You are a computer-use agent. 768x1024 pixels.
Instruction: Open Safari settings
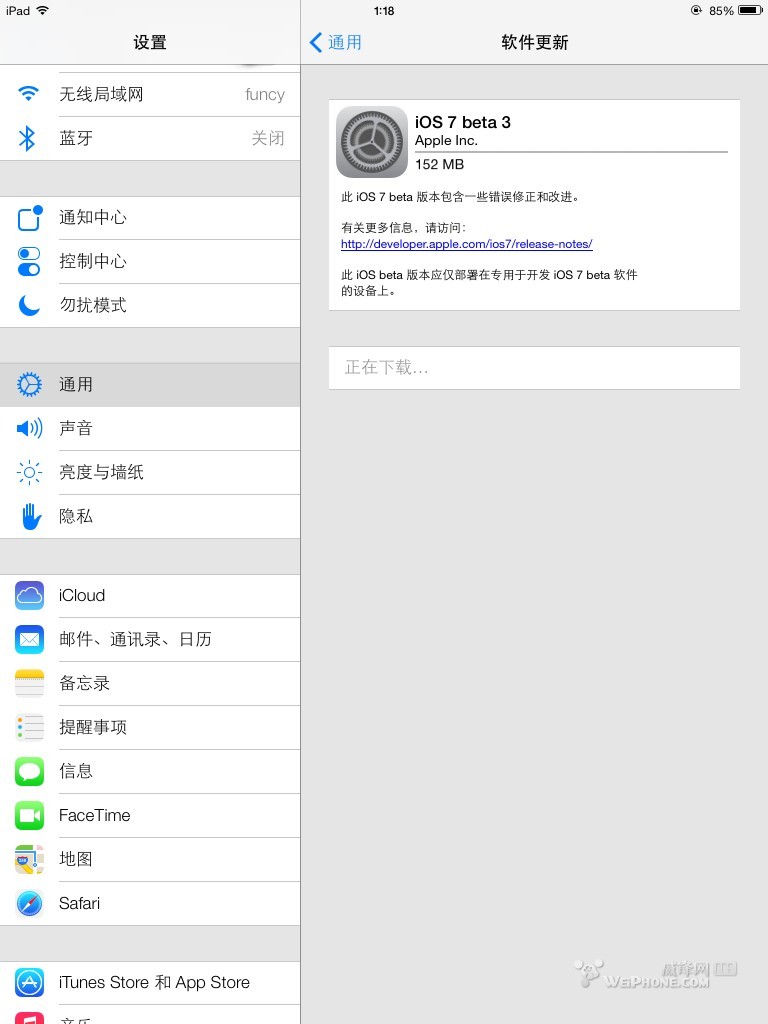point(150,903)
